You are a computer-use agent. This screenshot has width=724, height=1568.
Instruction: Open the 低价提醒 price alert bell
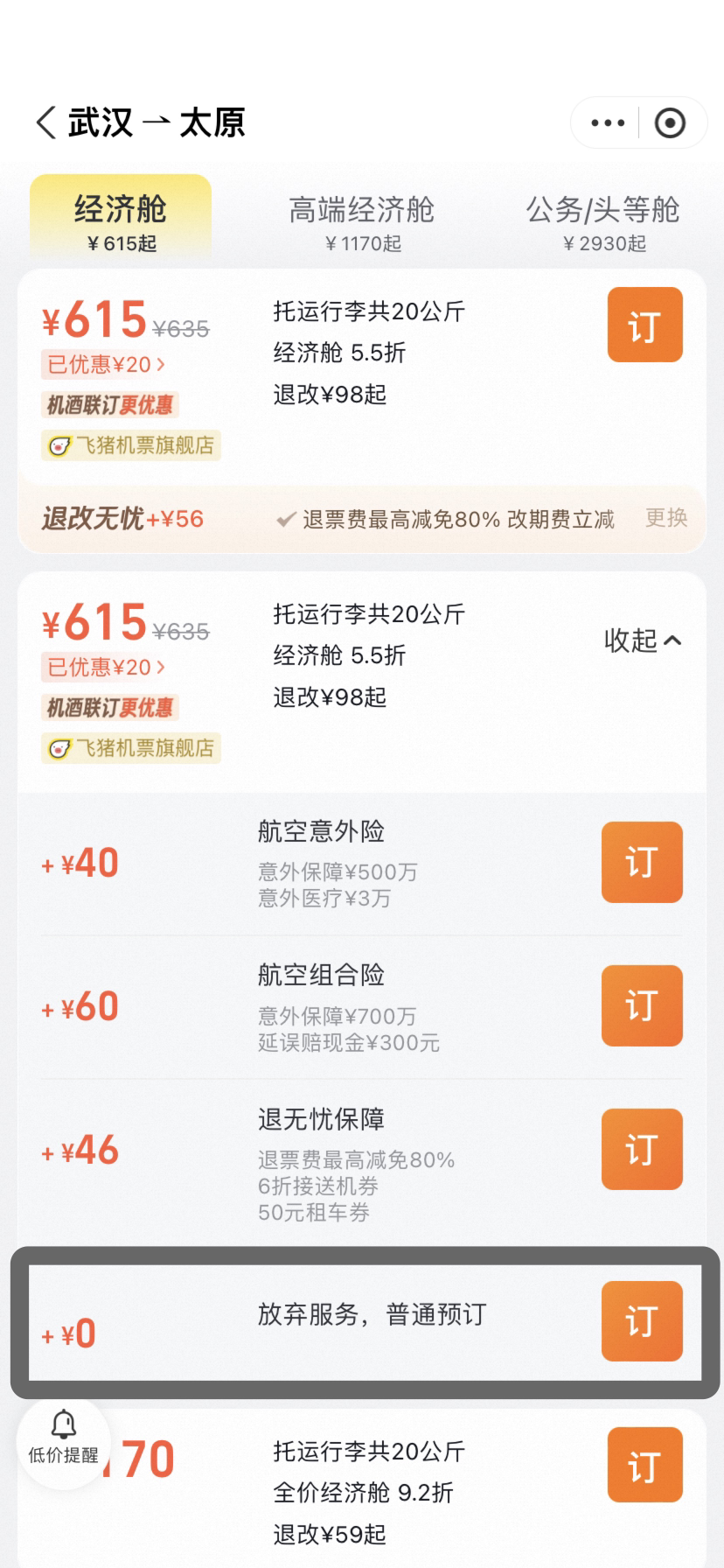point(63,1438)
